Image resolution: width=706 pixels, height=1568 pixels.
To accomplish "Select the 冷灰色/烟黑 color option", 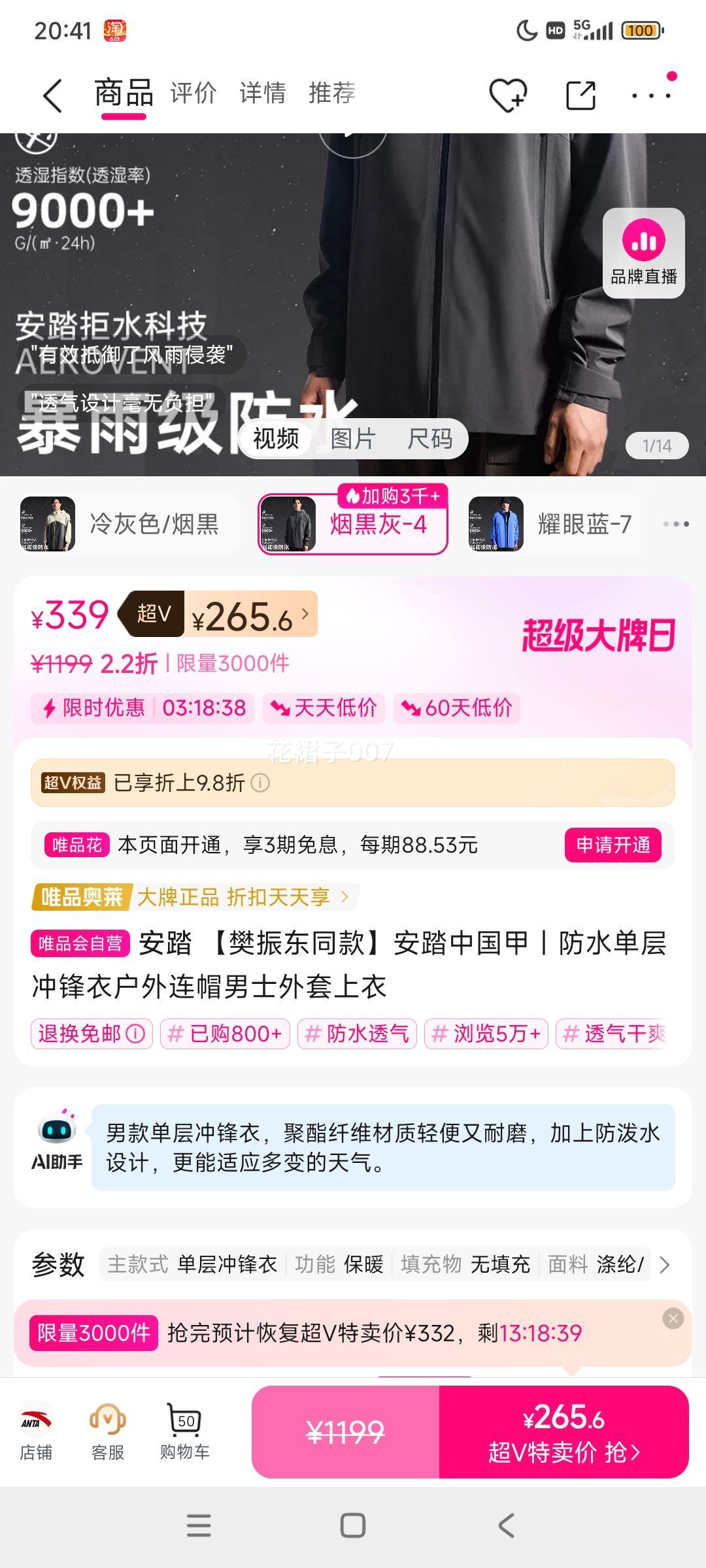I will pyautogui.click(x=129, y=524).
